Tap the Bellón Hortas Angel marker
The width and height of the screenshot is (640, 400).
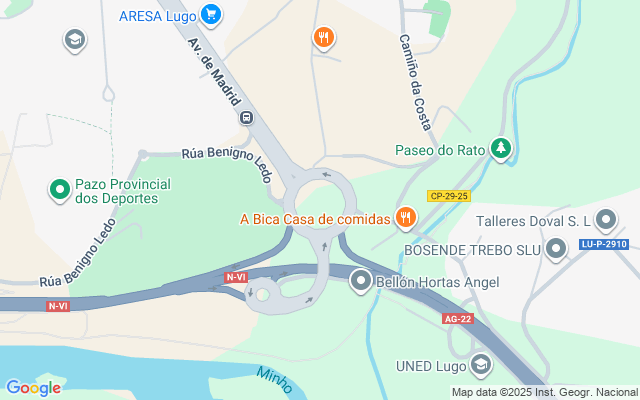coord(360,282)
